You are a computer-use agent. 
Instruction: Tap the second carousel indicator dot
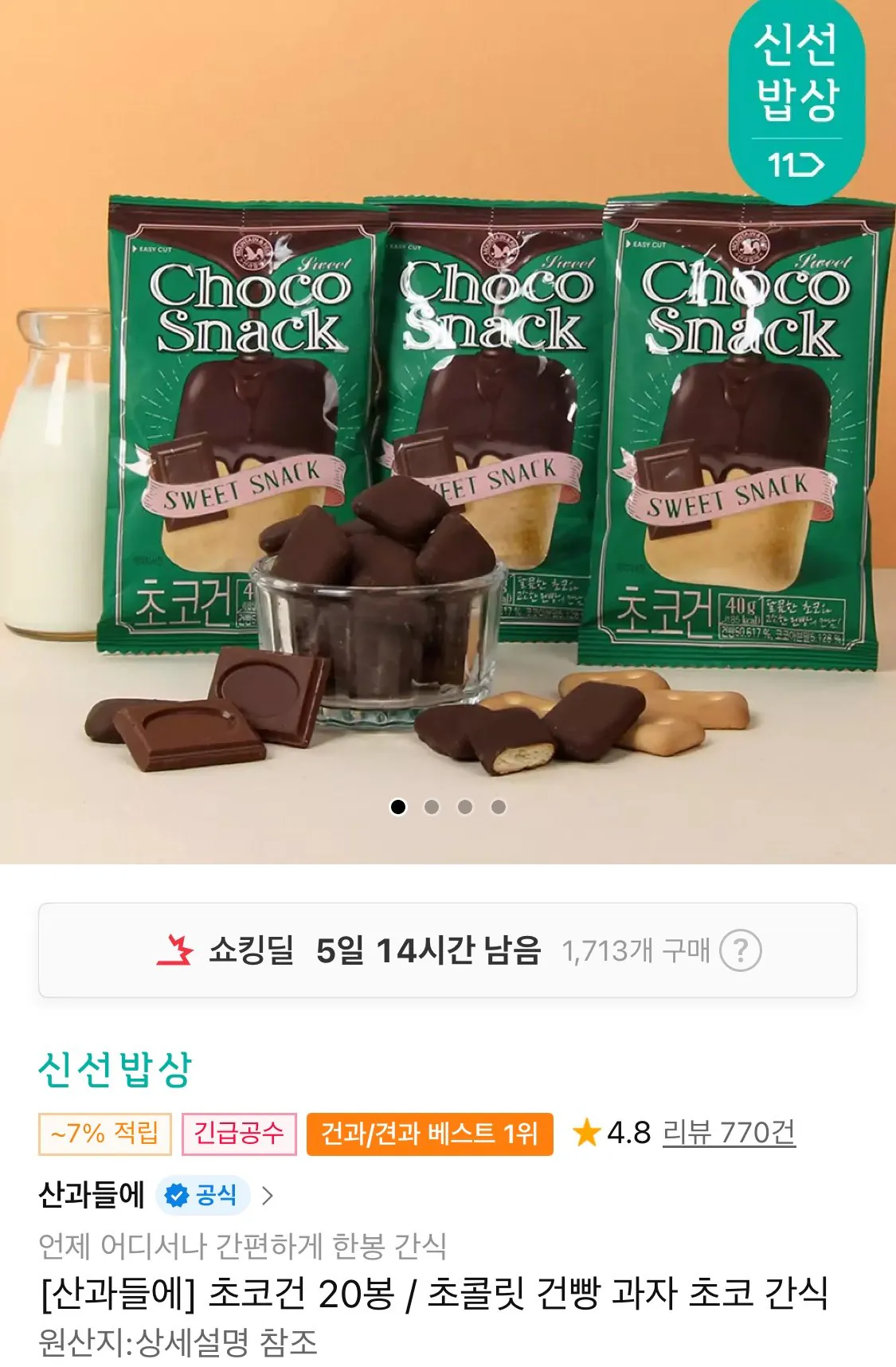(x=431, y=807)
